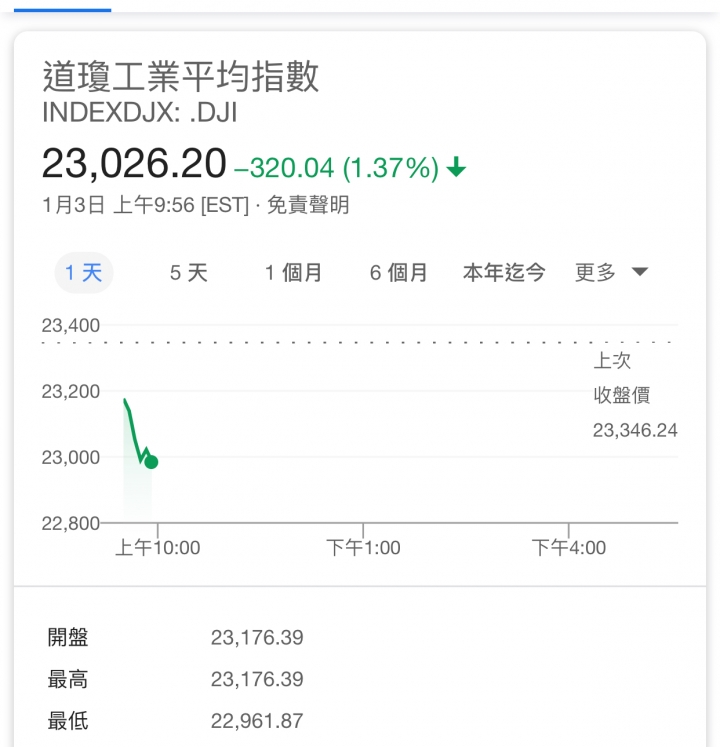This screenshot has height=747, width=720.
Task: Switch to 6 個月 range
Action: 398,272
